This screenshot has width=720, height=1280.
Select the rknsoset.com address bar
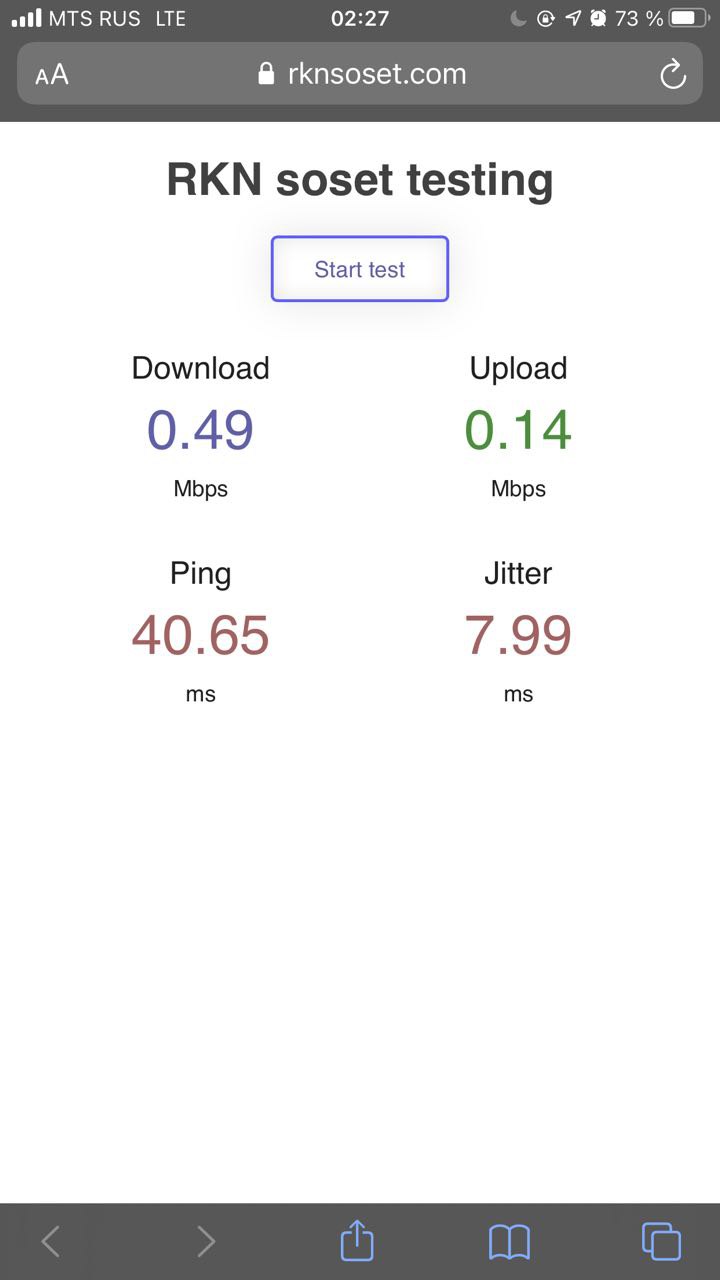(360, 74)
